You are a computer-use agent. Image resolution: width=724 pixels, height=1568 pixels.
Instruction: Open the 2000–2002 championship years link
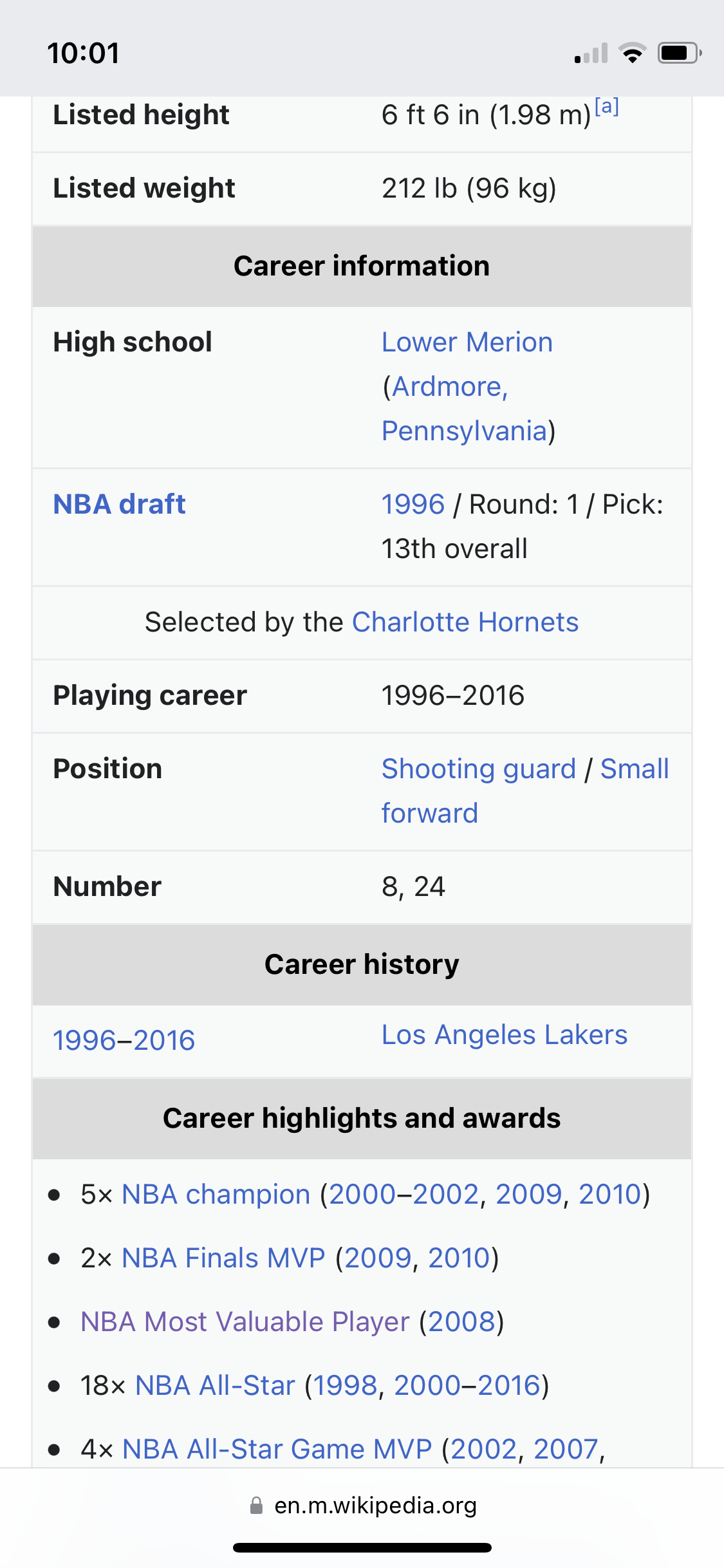[x=404, y=1195]
